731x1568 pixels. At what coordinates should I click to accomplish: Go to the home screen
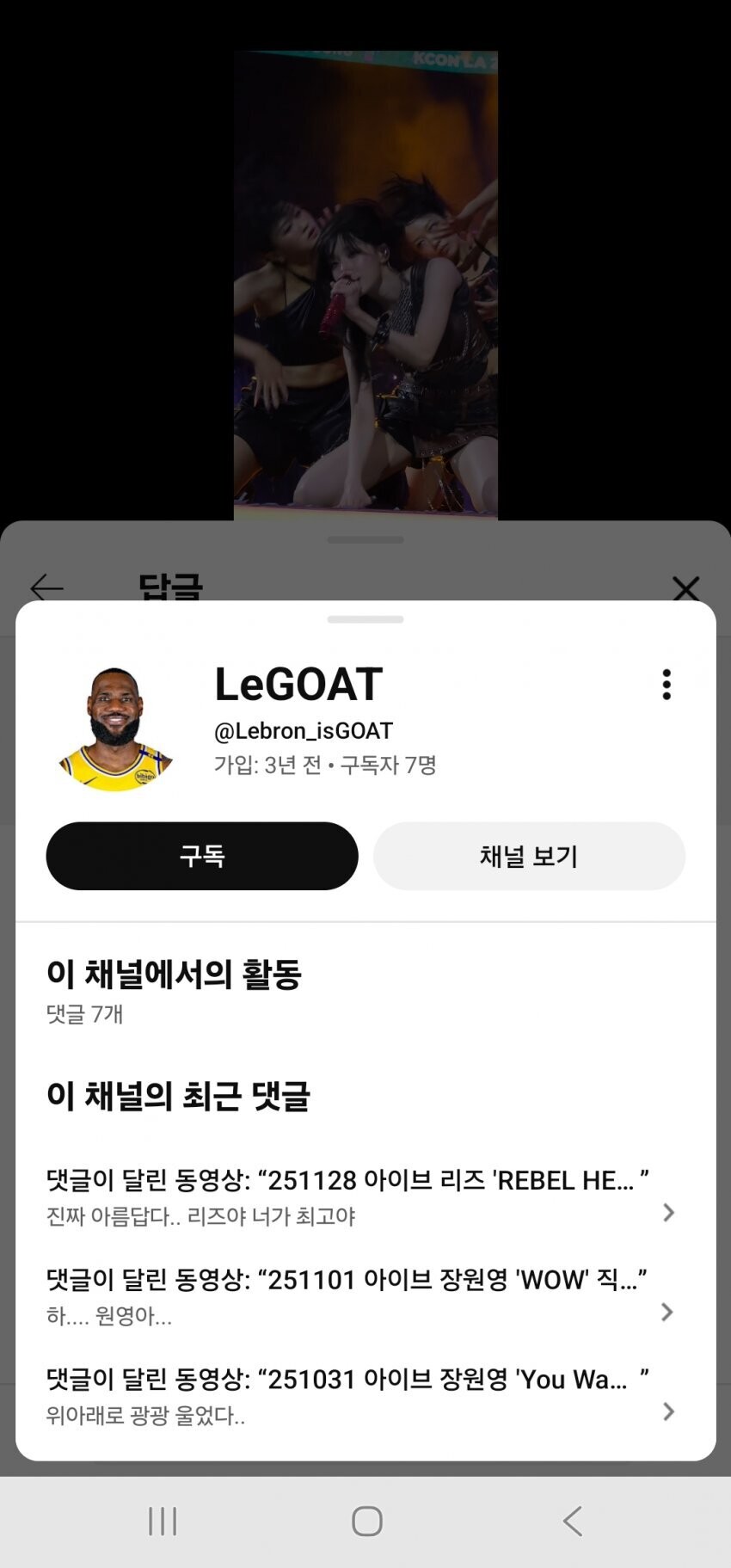(x=366, y=1521)
